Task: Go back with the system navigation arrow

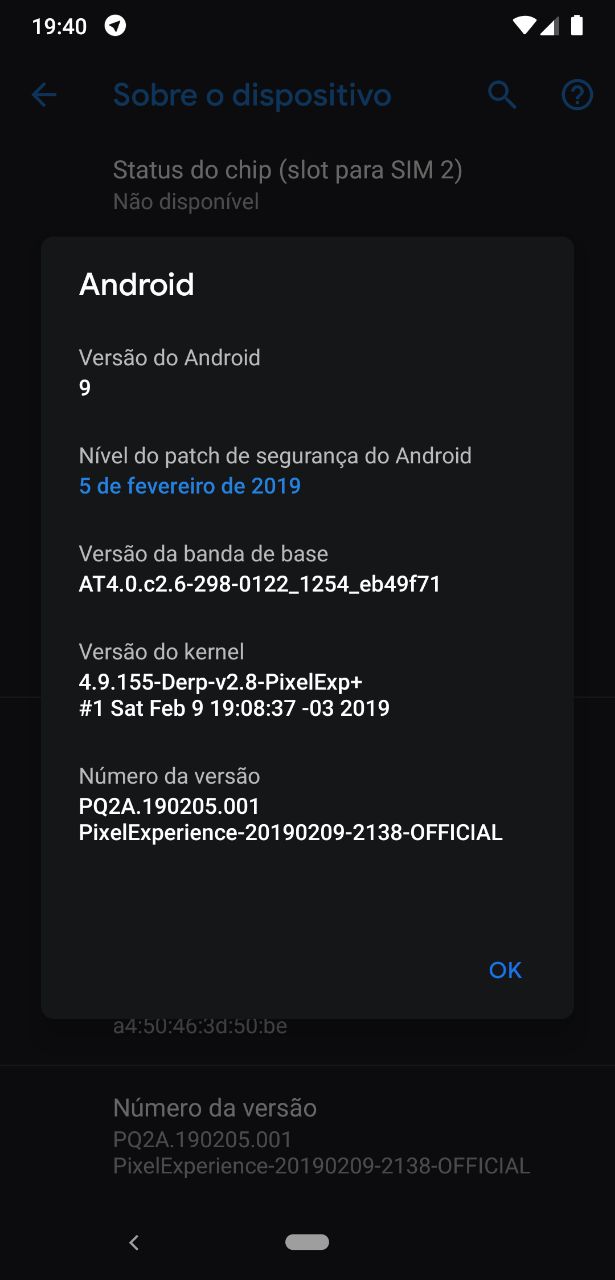Action: click(134, 1242)
